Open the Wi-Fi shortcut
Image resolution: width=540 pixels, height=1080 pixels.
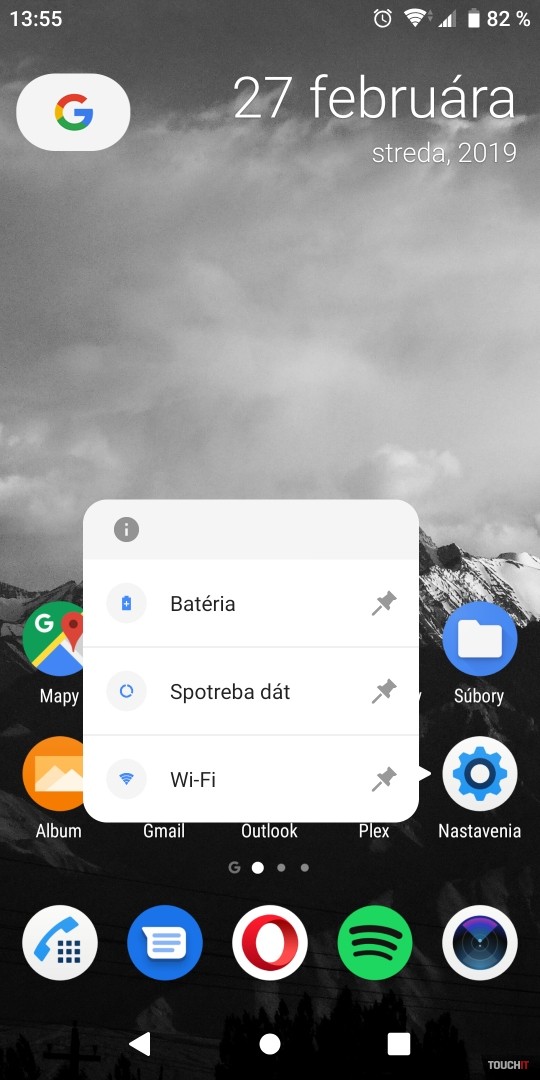click(x=251, y=779)
